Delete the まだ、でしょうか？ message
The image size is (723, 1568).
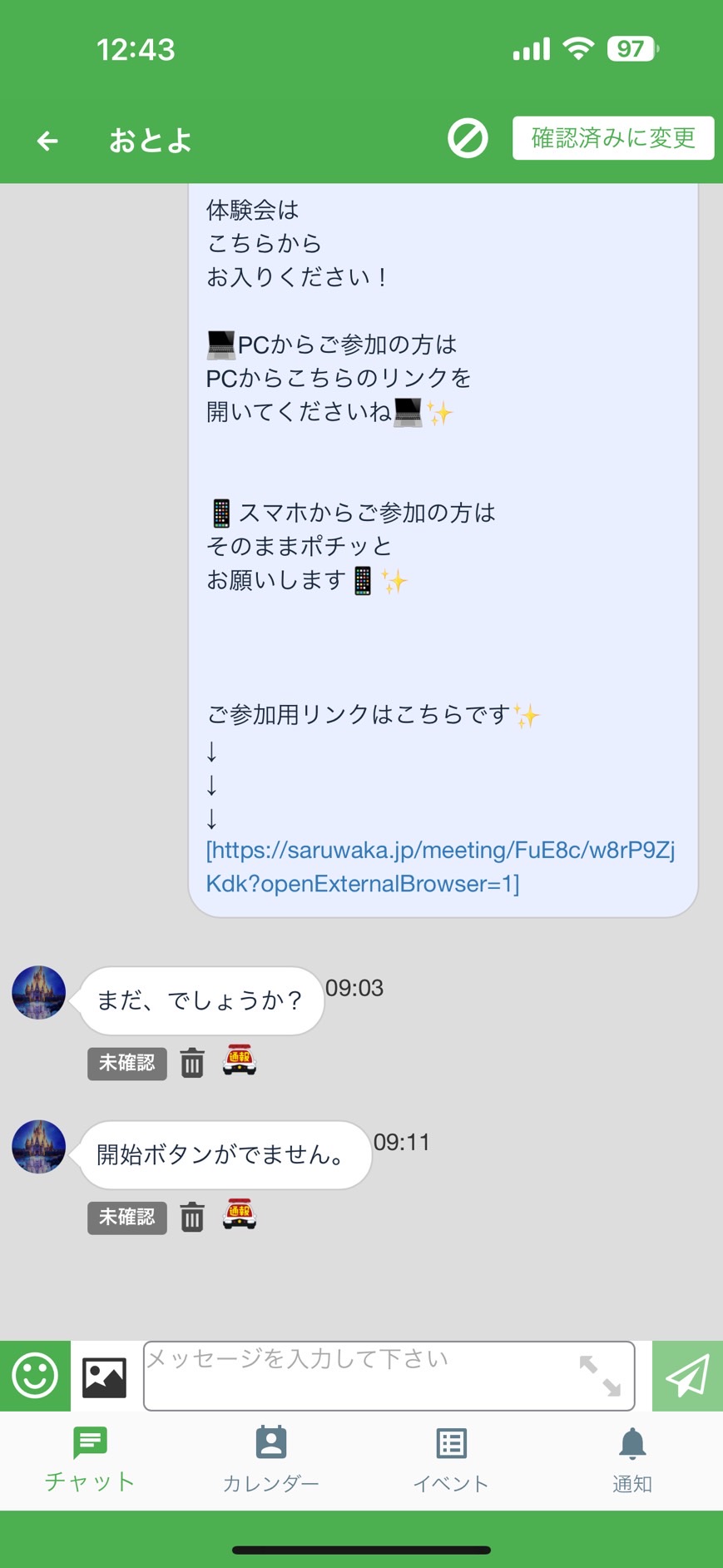pos(192,1063)
